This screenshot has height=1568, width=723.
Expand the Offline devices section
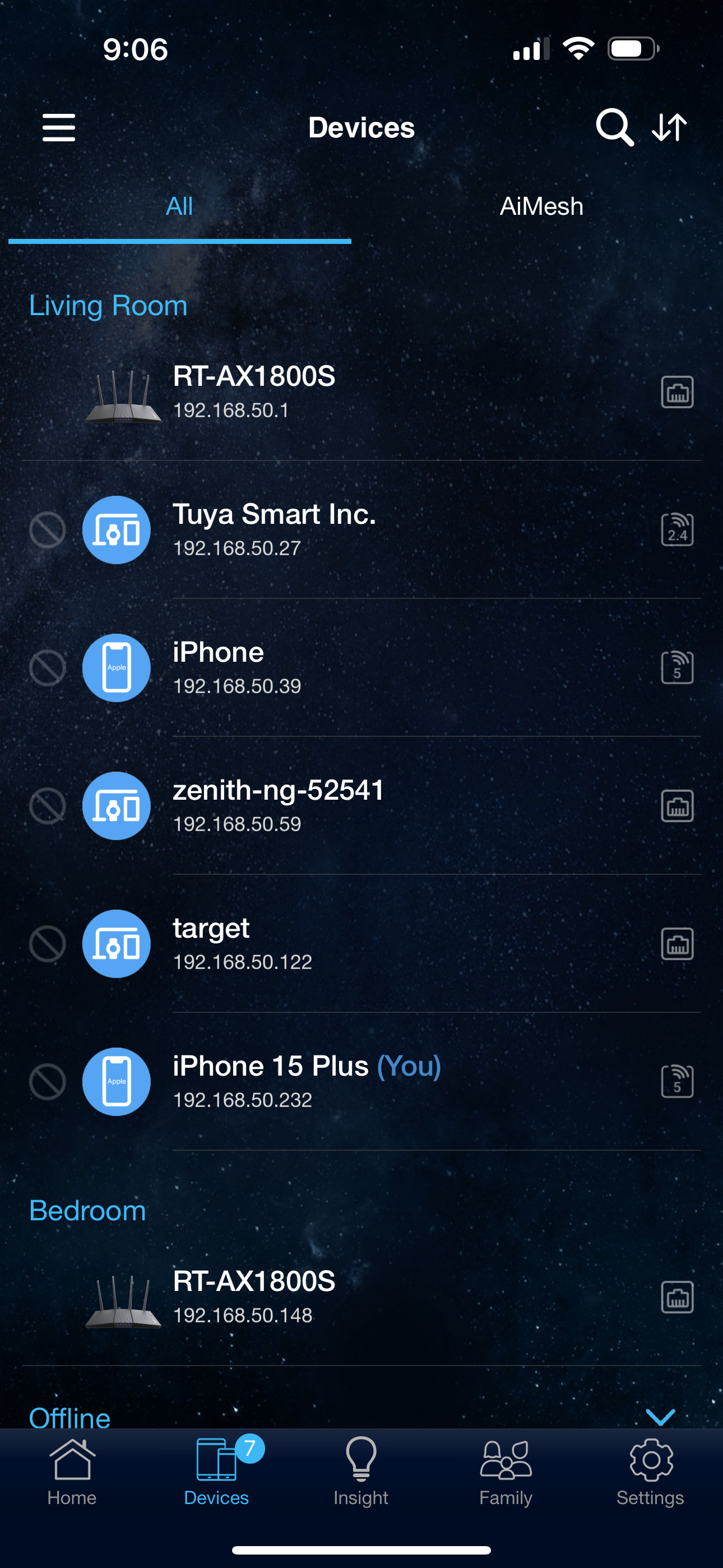pos(660,1417)
